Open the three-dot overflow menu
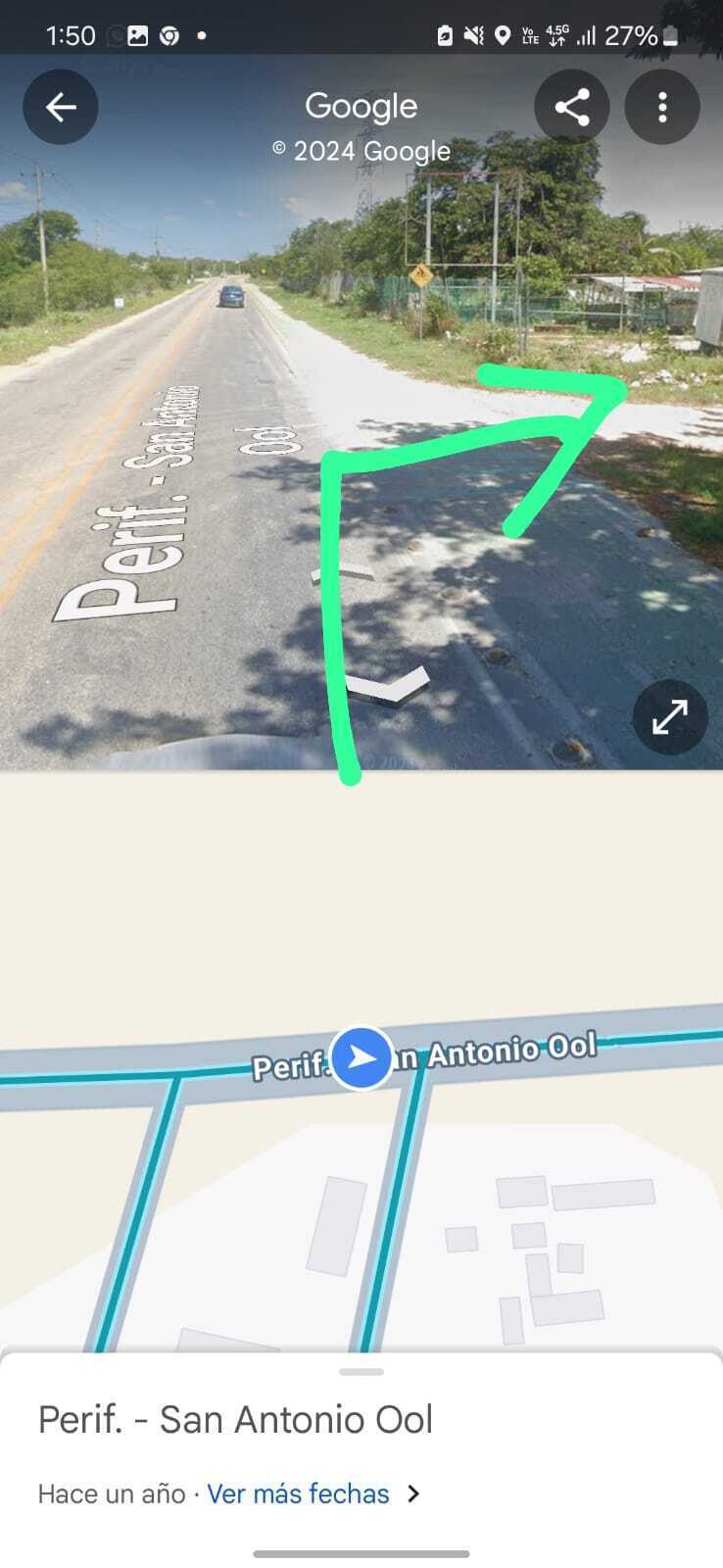 point(662,107)
